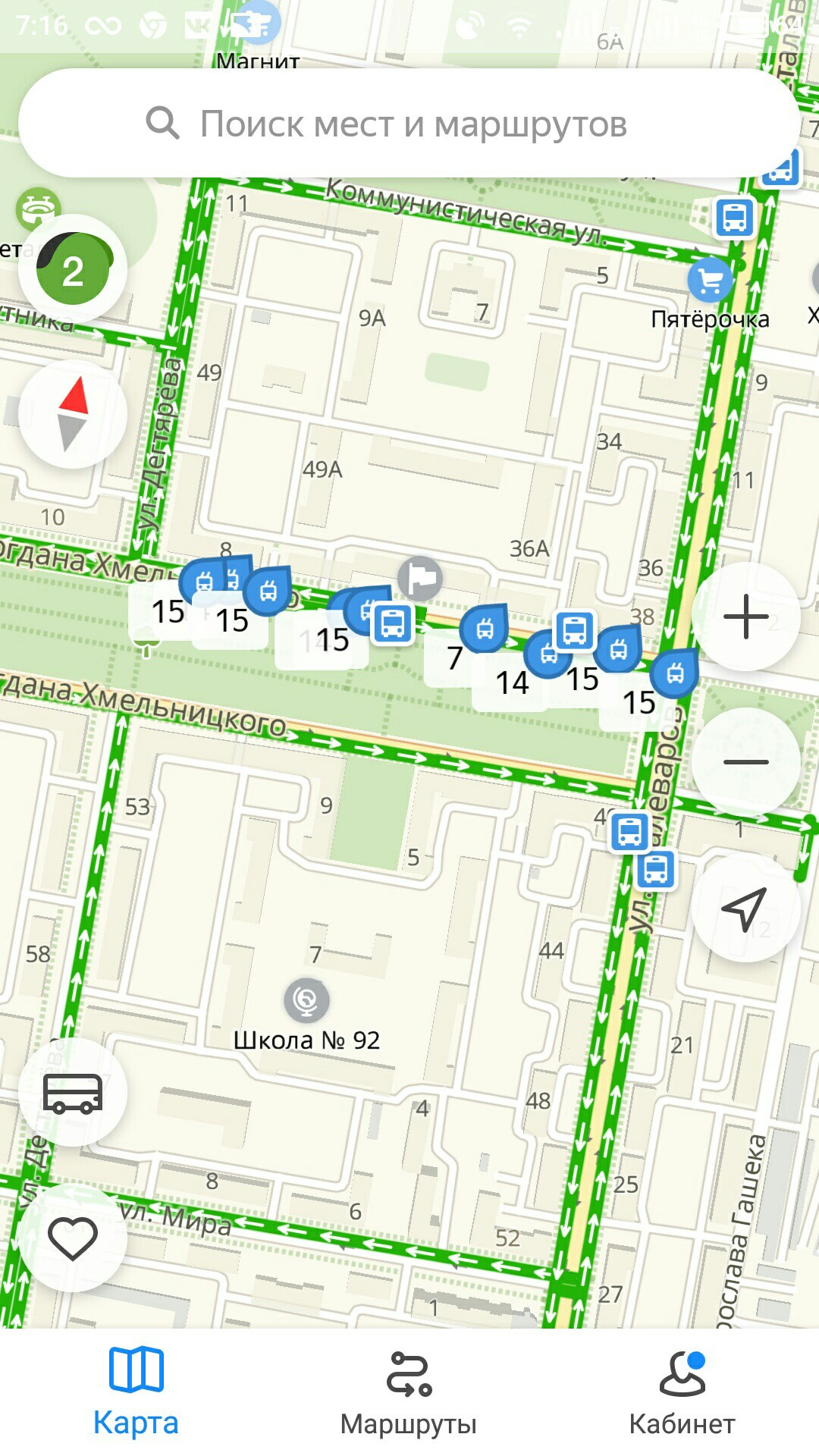Switch to the Маршруты tab
819x1456 pixels.
409,1392
